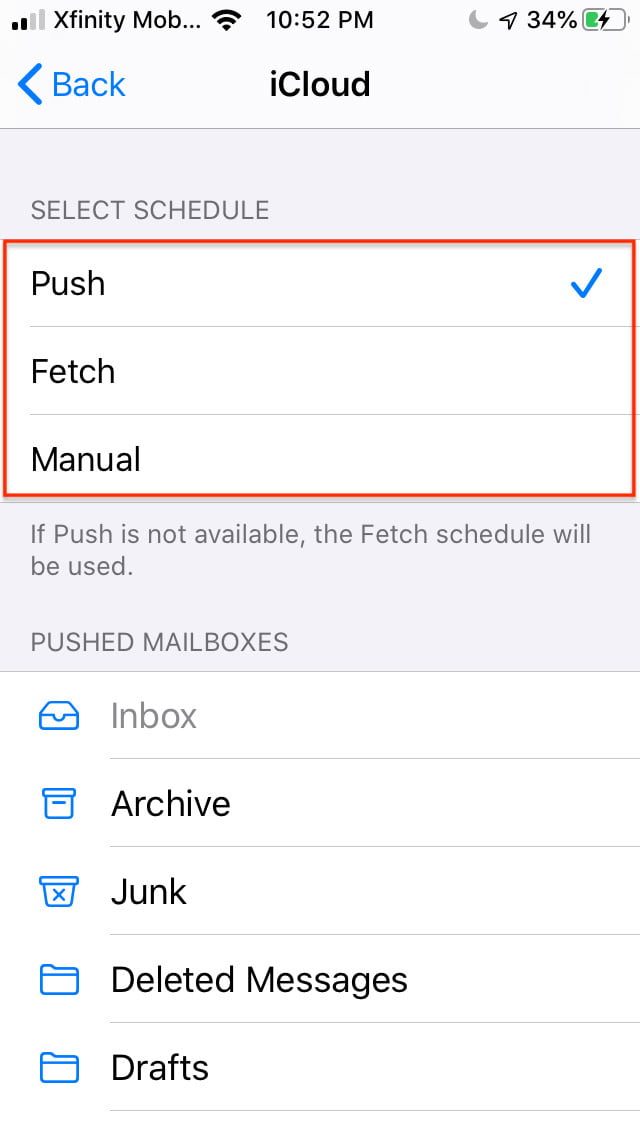The height and width of the screenshot is (1136, 640).
Task: Select the Push schedule option
Action: point(320,284)
